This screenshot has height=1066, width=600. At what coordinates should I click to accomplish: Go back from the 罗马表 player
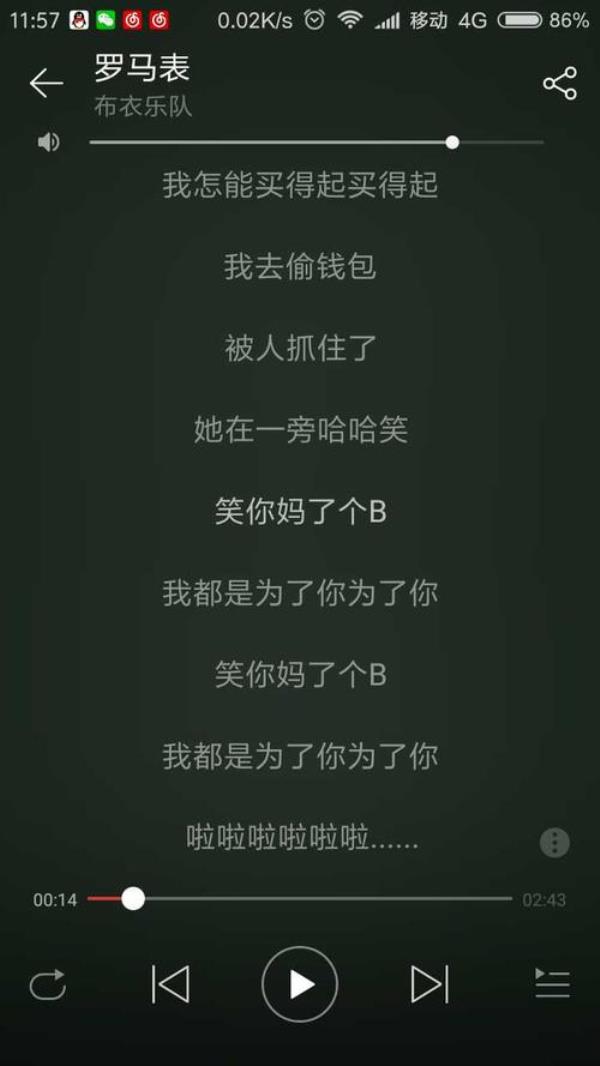click(46, 84)
